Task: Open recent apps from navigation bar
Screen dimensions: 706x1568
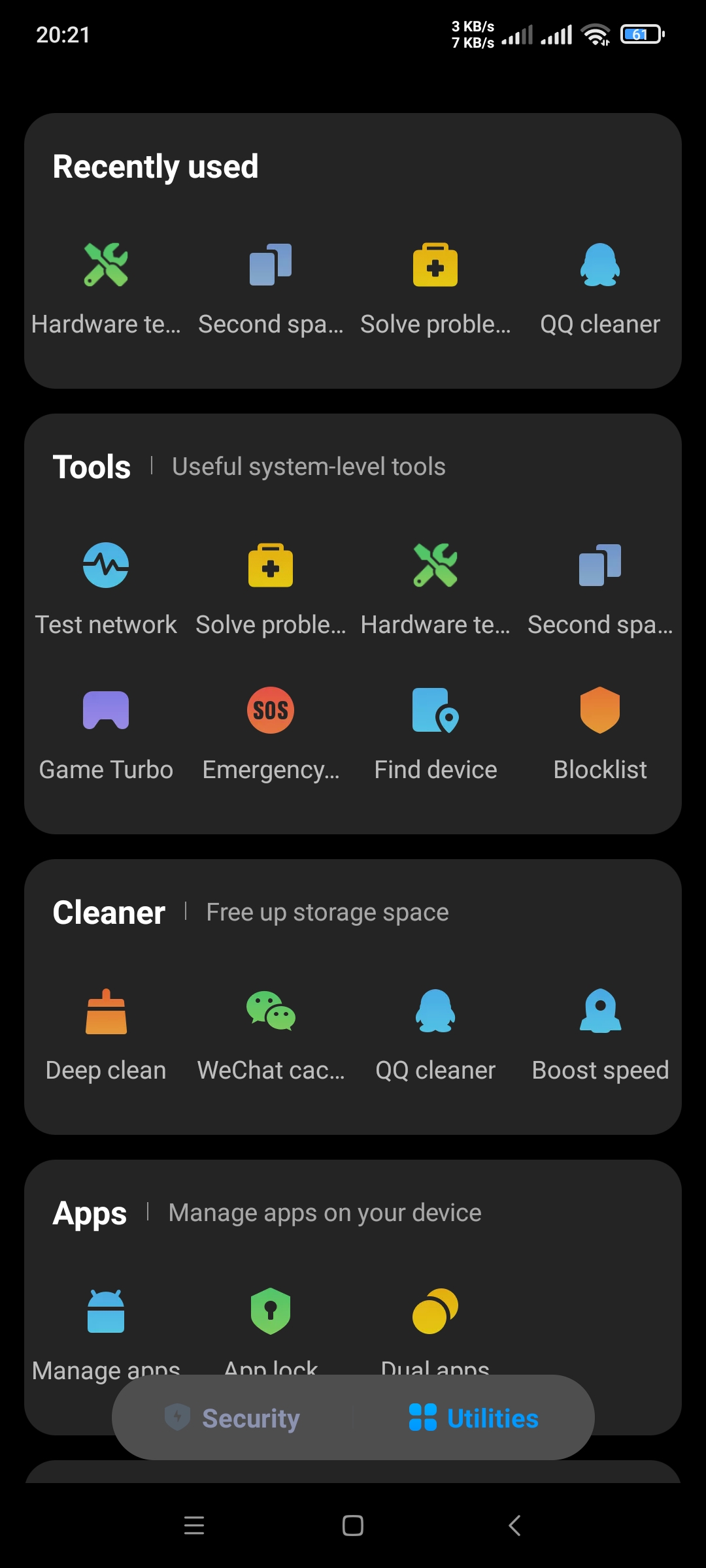Action: [x=194, y=1526]
